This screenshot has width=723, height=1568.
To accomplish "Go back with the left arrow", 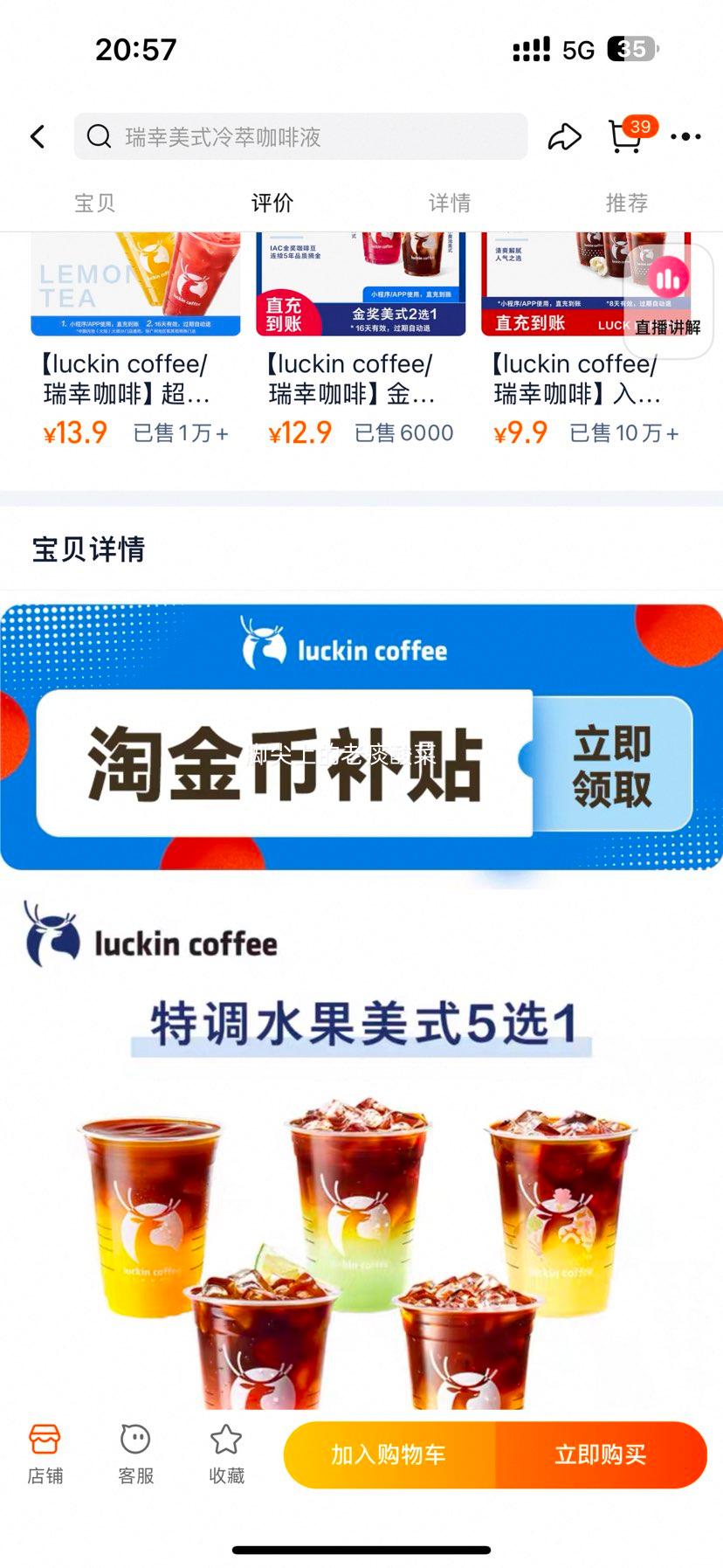I will (x=37, y=137).
